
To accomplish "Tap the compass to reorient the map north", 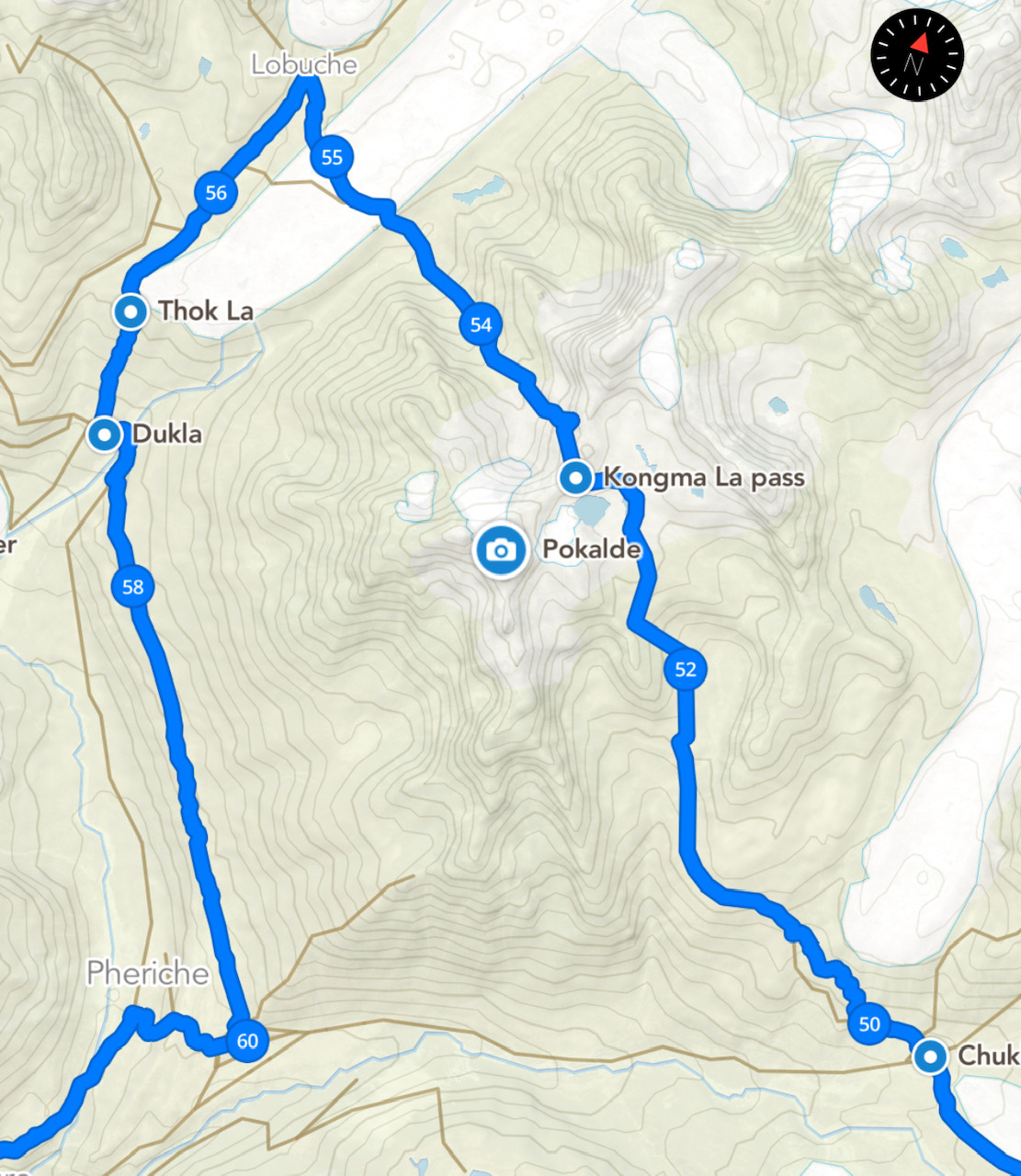I will pyautogui.click(x=916, y=54).
